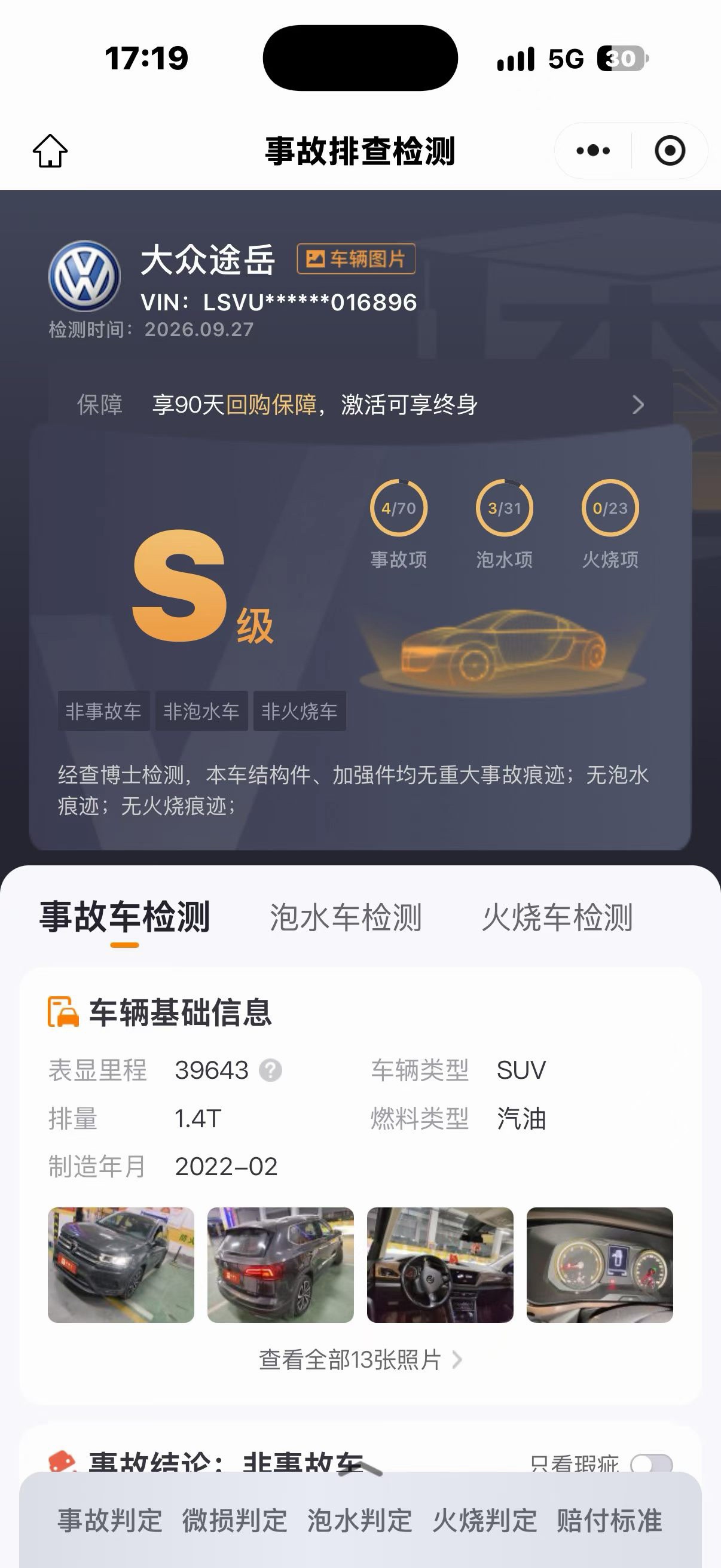Switch to the 泡水车检测 tab

346,917
